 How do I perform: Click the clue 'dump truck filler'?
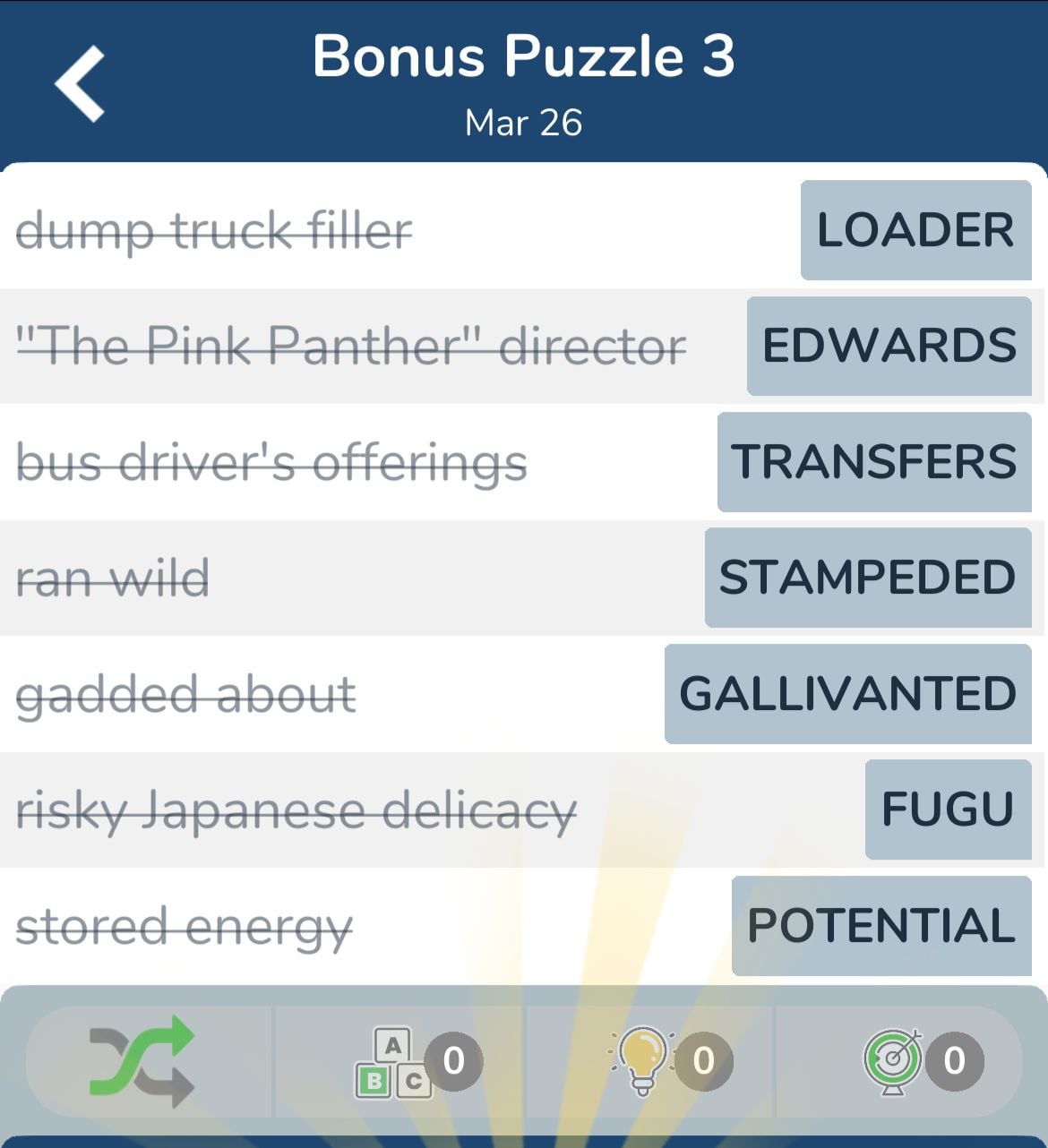point(215,230)
